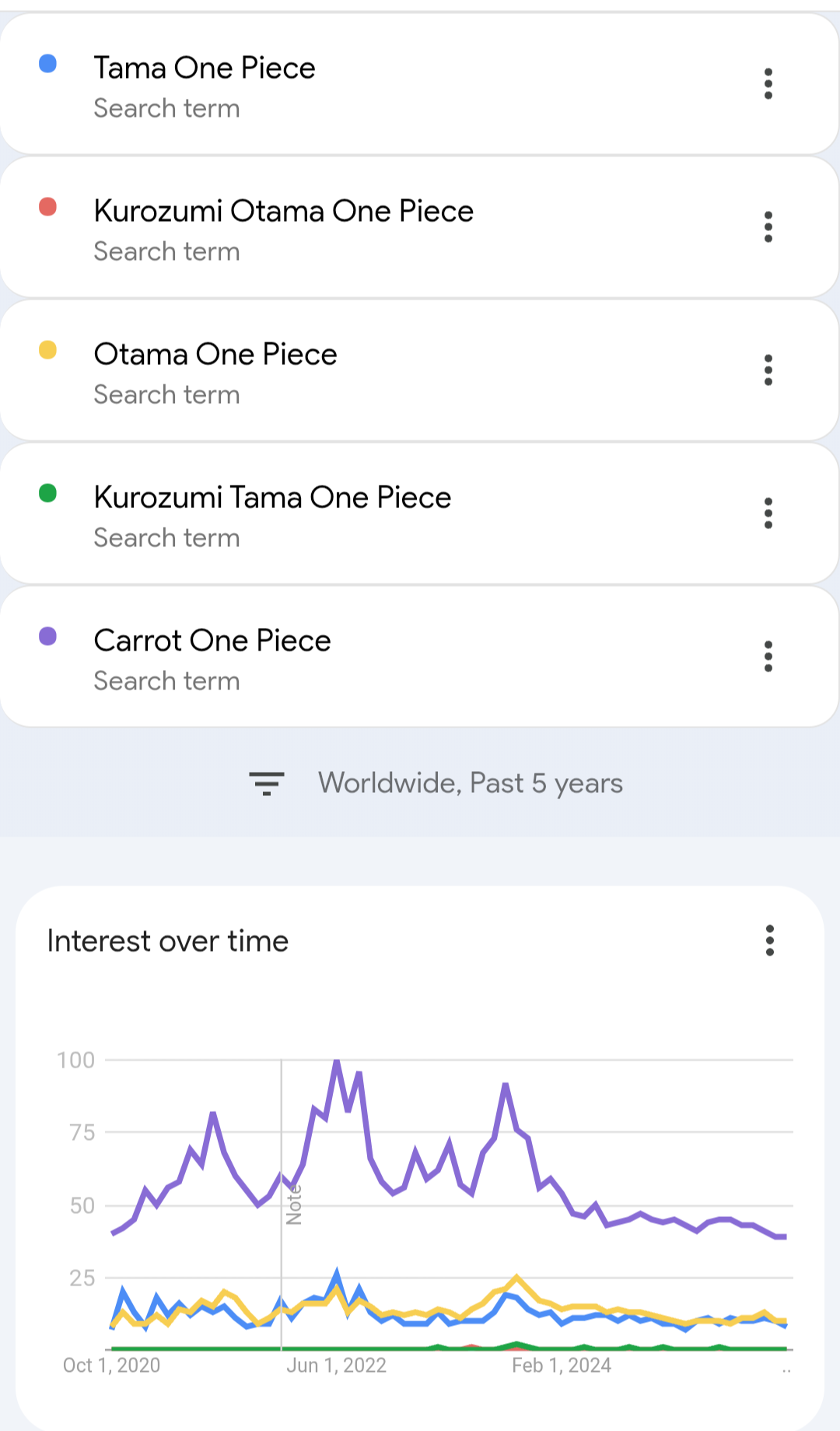This screenshot has width=840, height=1431.
Task: Edit the Tama One Piece search term
Action: (x=205, y=68)
